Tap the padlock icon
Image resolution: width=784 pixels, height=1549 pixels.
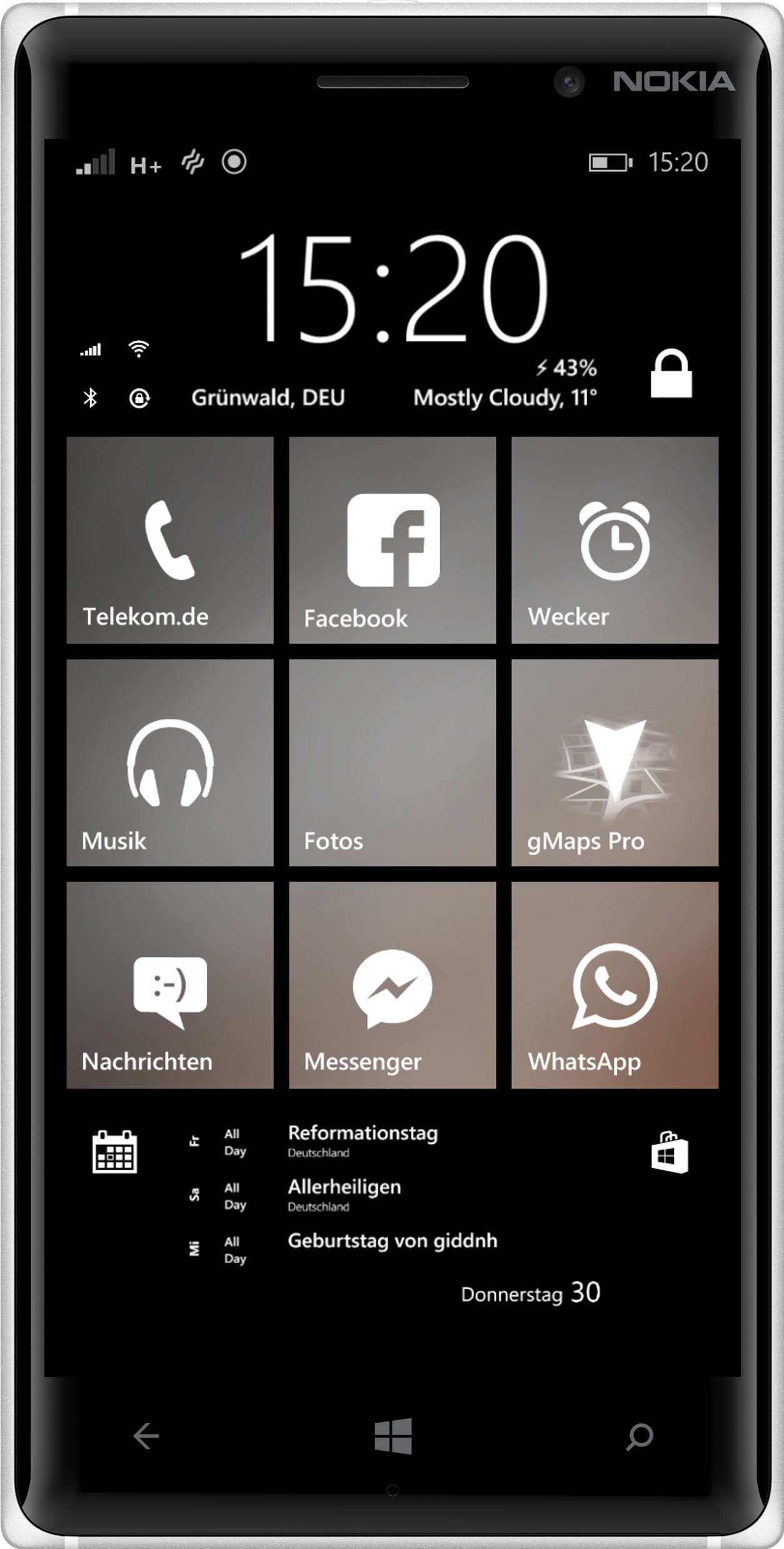click(x=671, y=373)
